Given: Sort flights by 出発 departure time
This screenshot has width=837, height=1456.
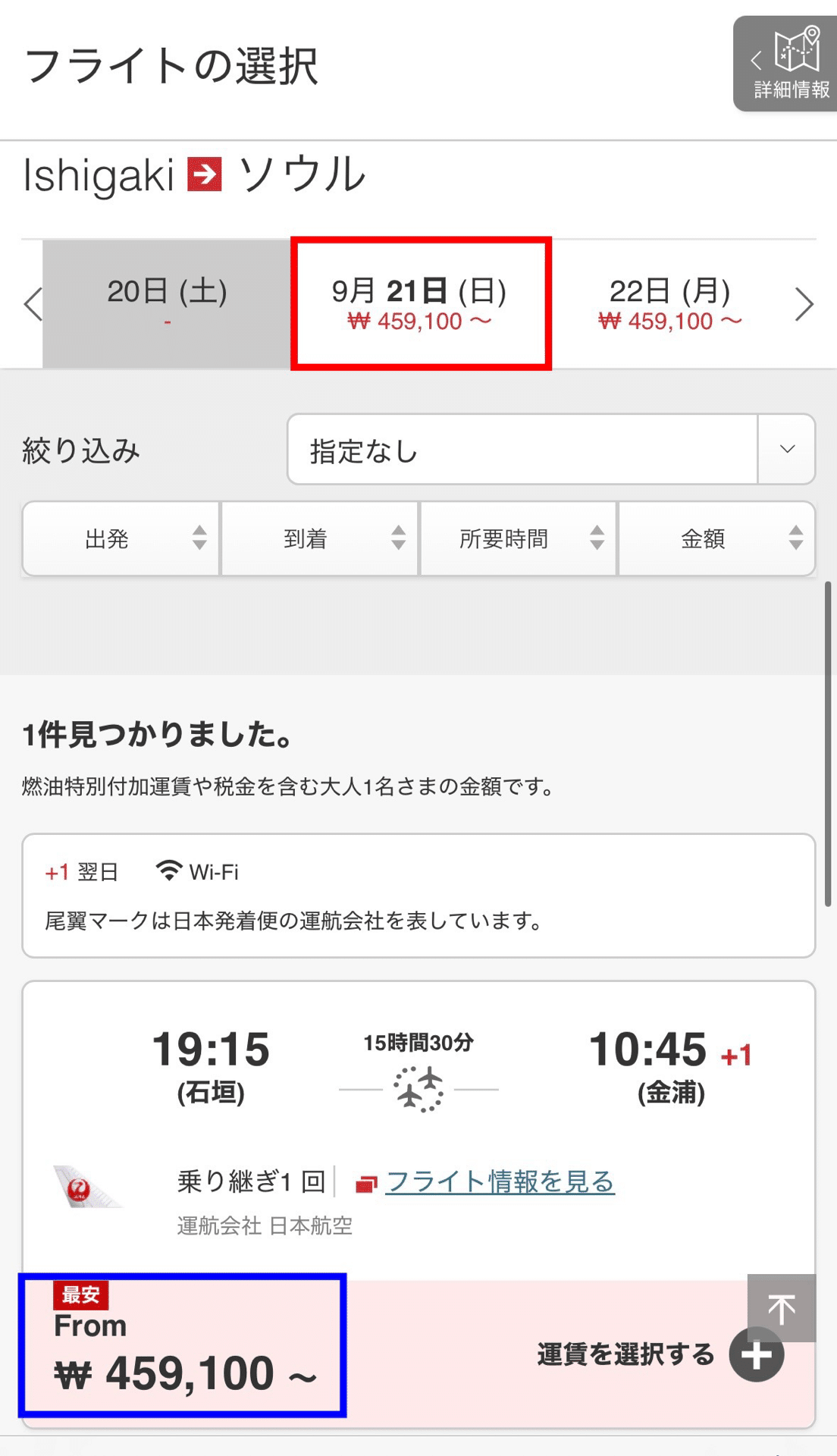Looking at the screenshot, I should [121, 538].
